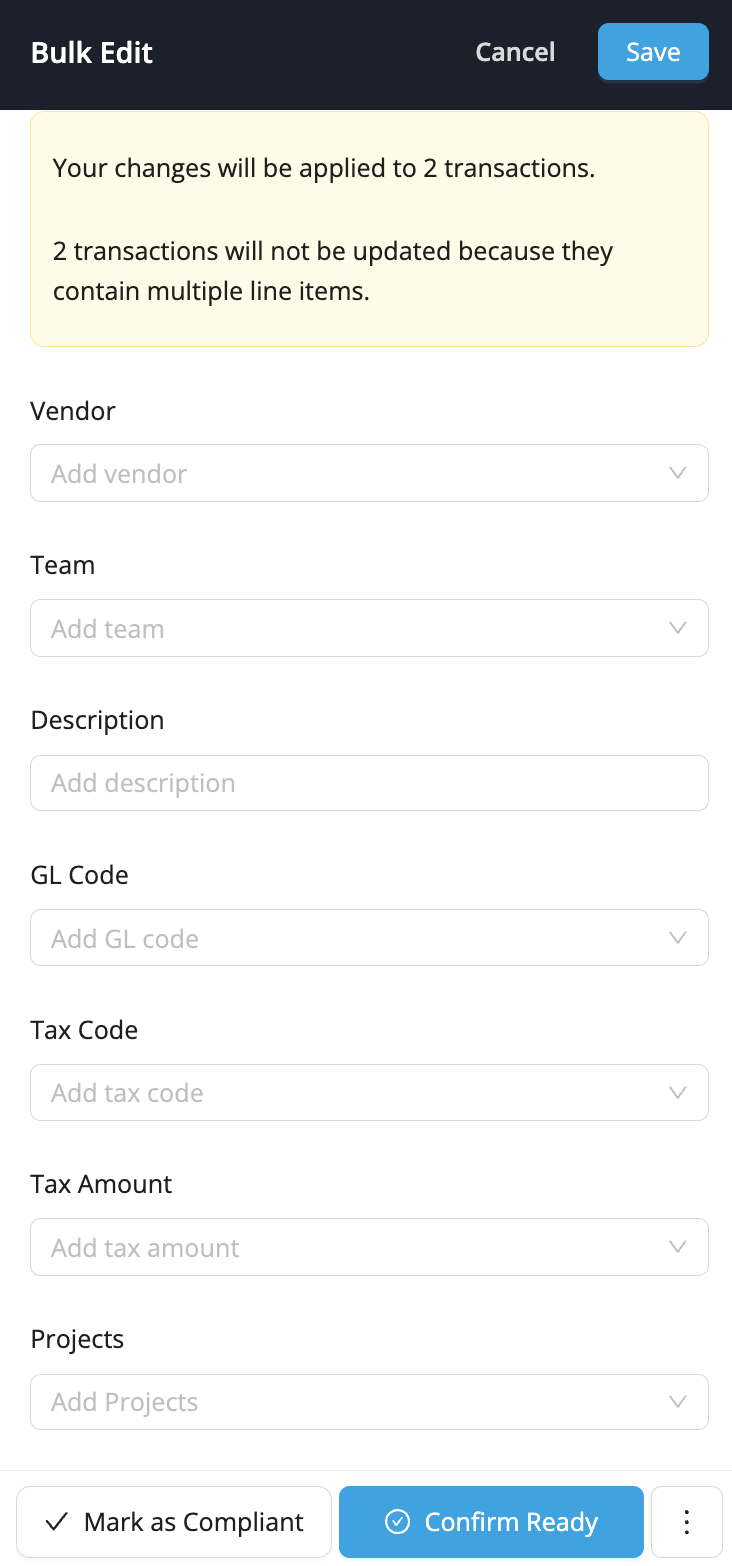Open the Add vendor dropdown
The height and width of the screenshot is (1566, 732).
(x=369, y=473)
